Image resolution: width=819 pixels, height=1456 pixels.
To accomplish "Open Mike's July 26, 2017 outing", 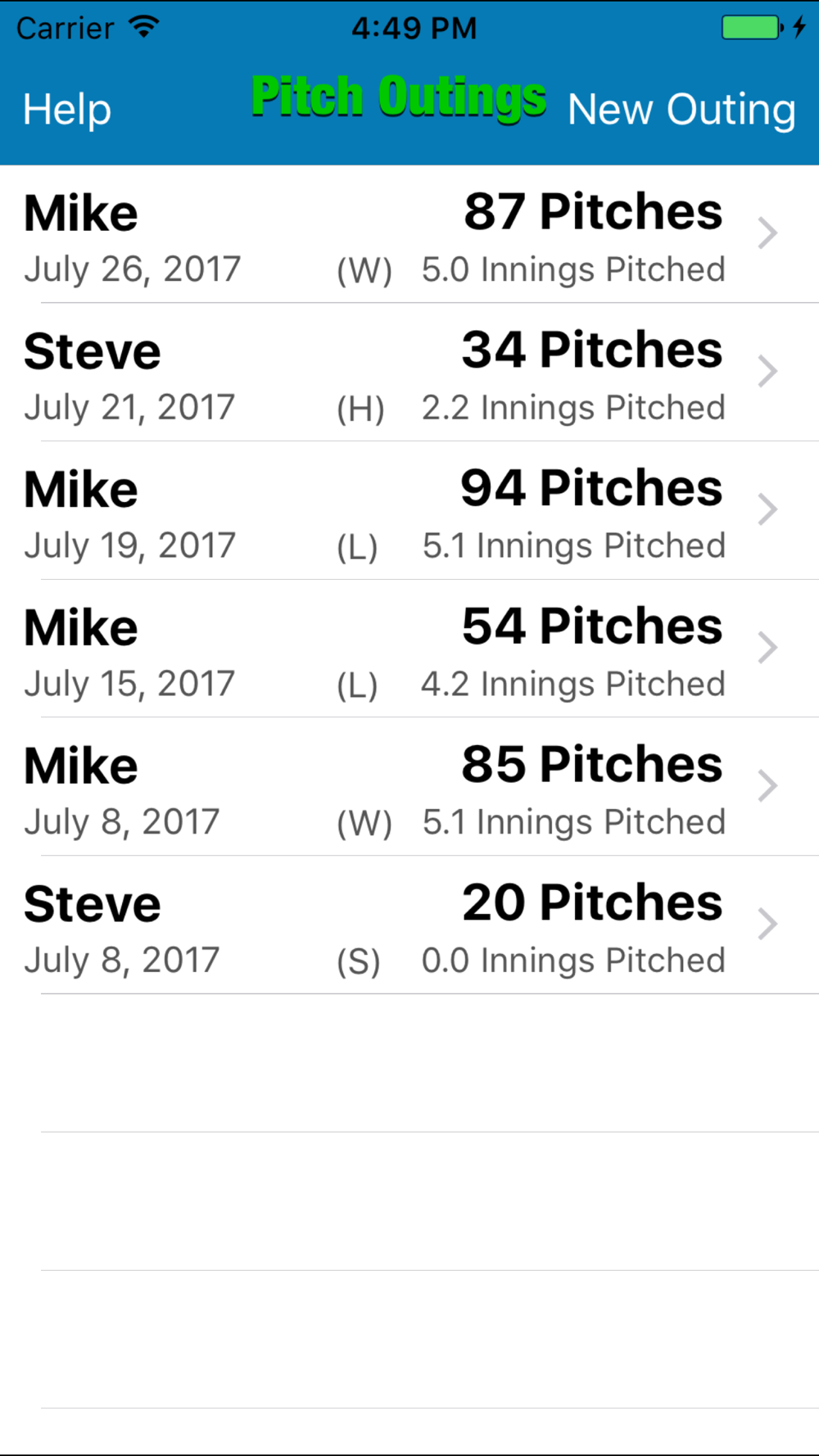I will click(x=409, y=235).
